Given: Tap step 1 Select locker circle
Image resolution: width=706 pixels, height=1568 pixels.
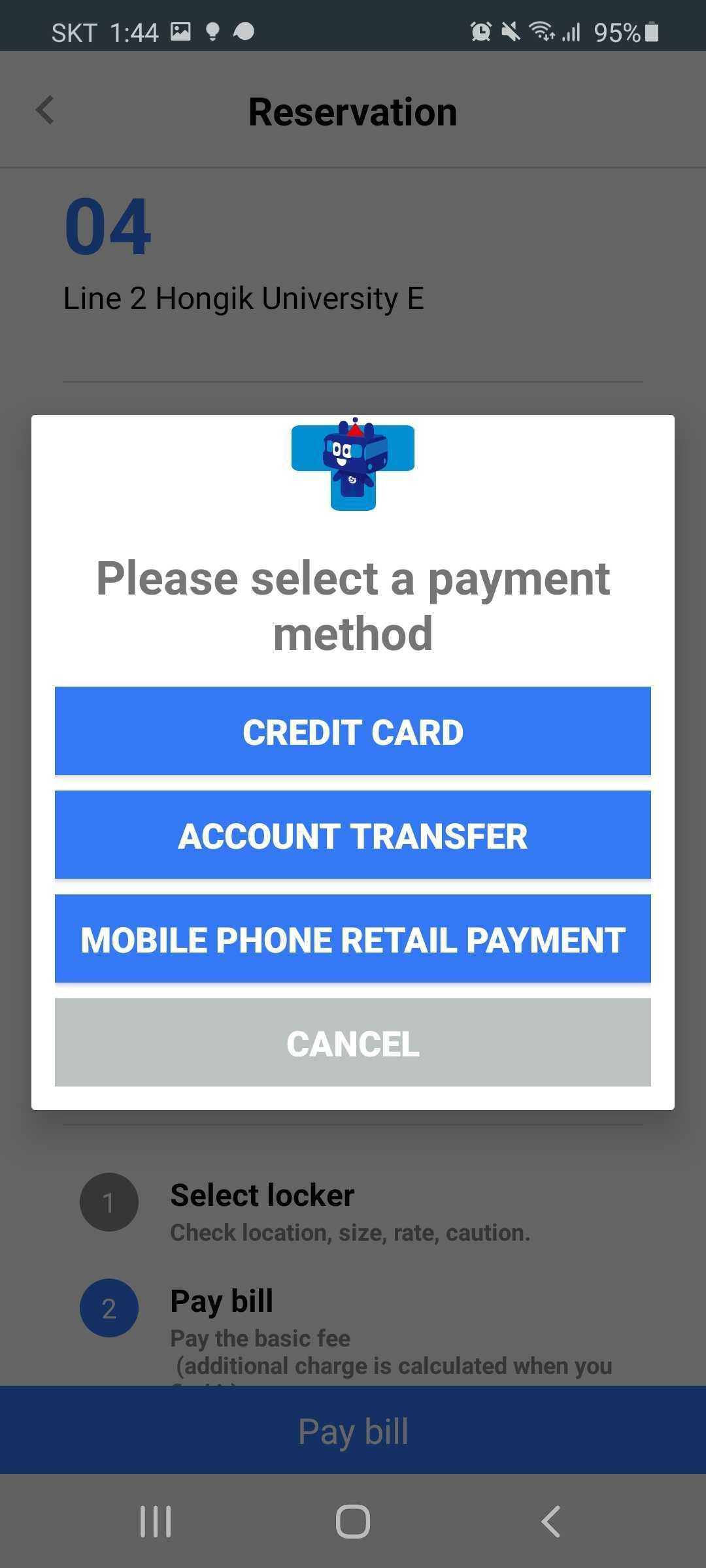Looking at the screenshot, I should click(x=109, y=1202).
